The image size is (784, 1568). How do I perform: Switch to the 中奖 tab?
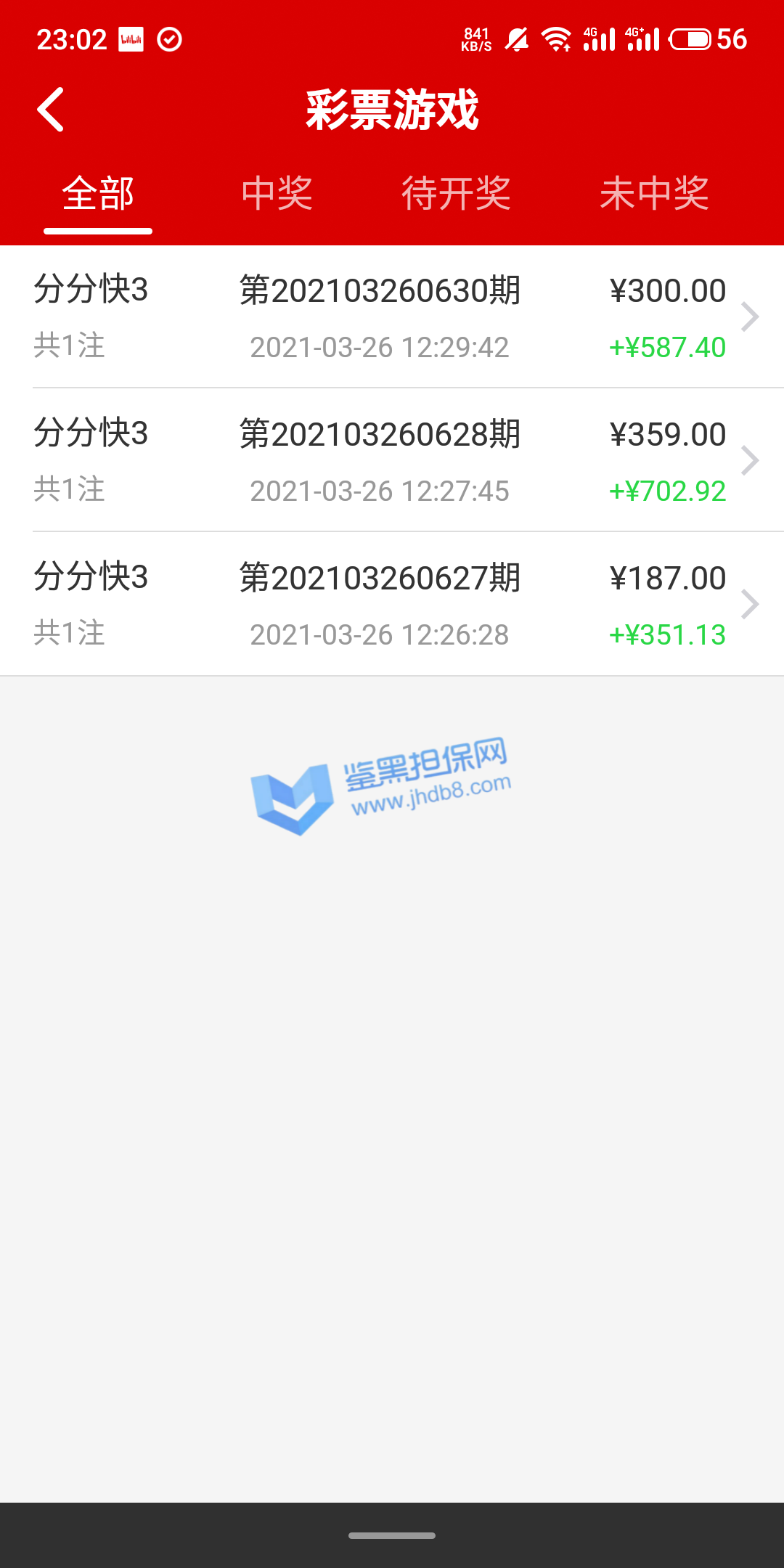tap(277, 194)
